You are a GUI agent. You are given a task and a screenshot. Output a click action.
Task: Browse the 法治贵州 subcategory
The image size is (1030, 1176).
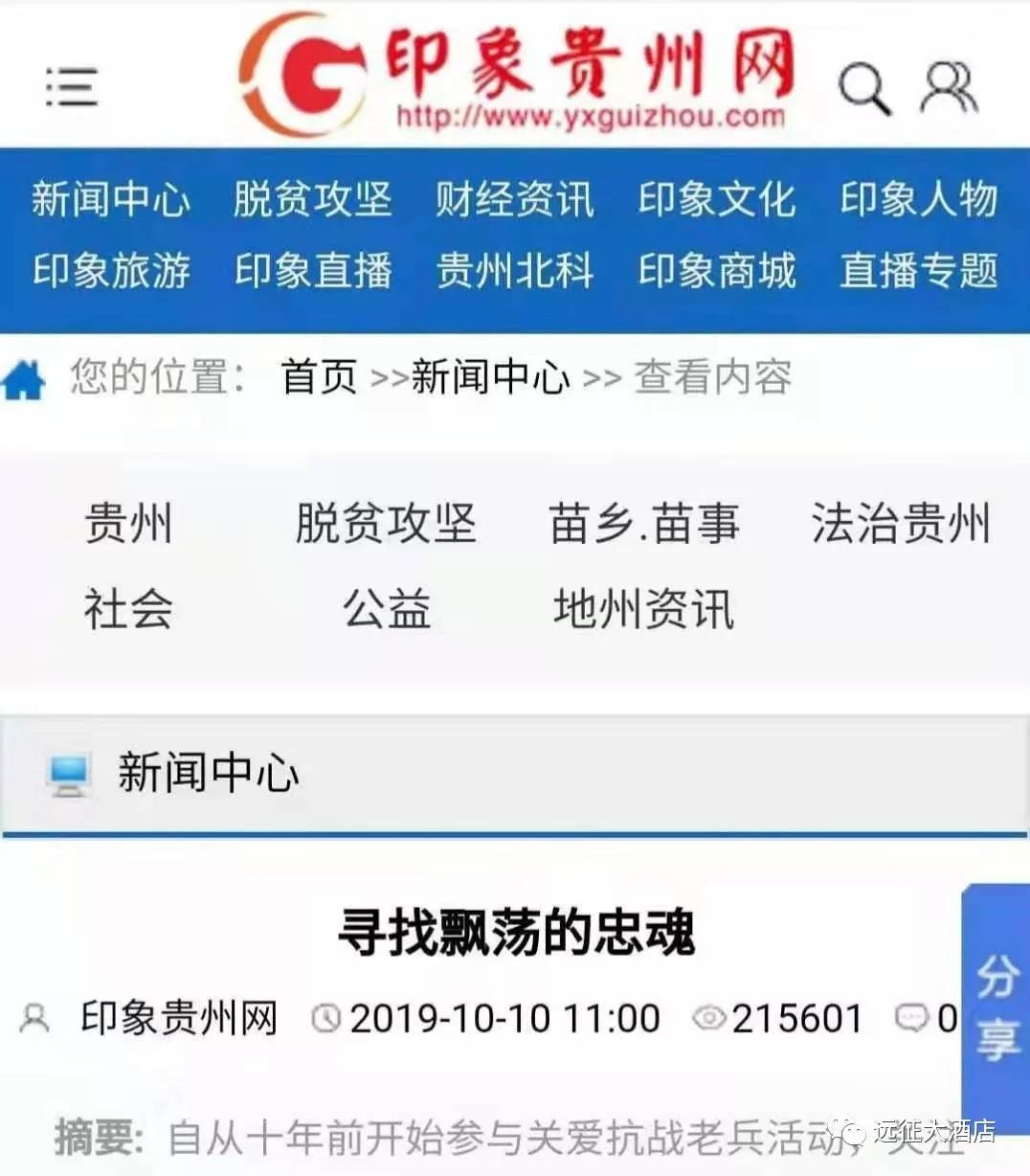[901, 524]
